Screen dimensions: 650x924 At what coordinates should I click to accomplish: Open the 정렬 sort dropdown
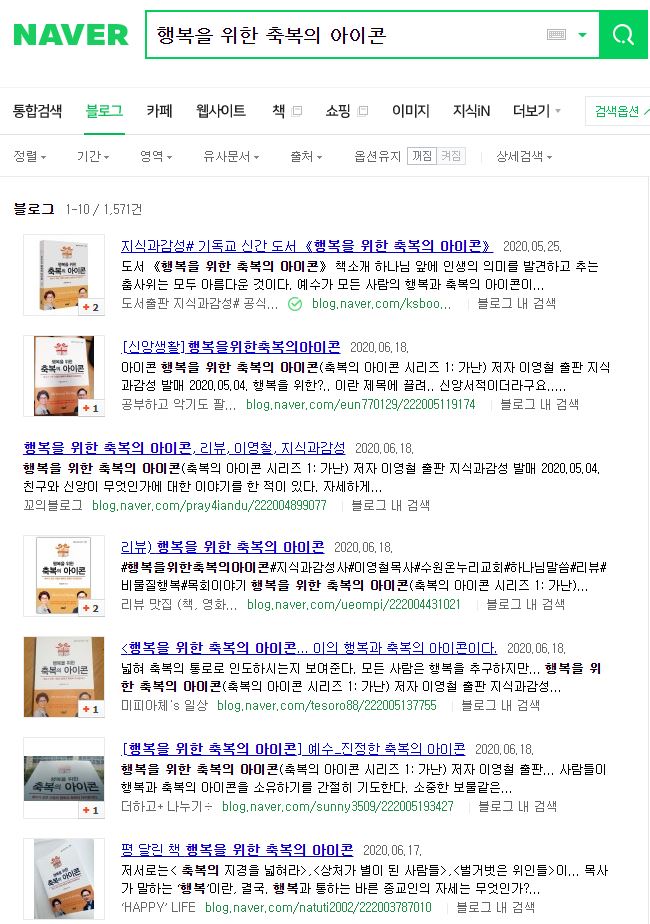(29, 157)
